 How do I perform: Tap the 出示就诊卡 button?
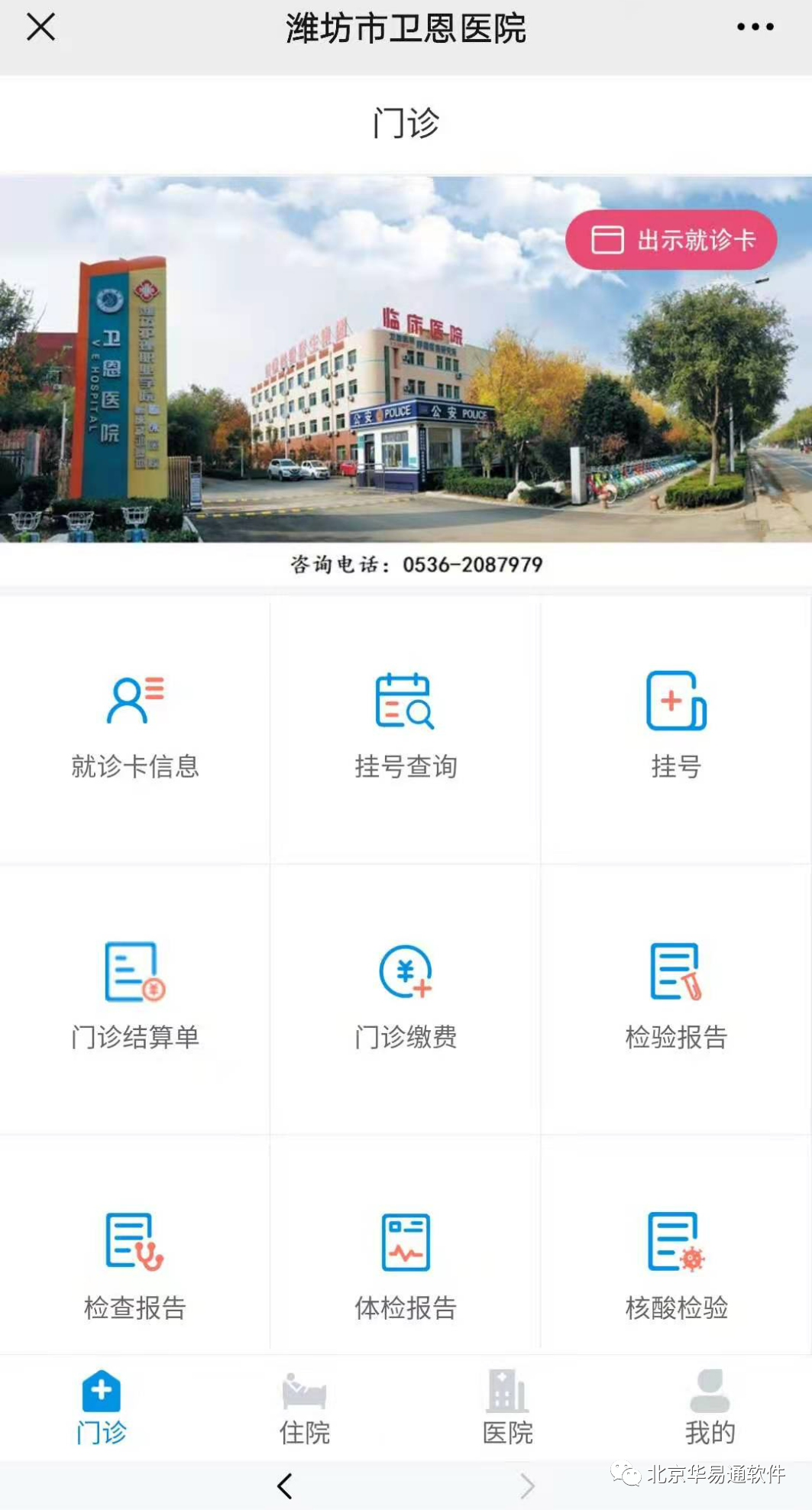point(671,240)
